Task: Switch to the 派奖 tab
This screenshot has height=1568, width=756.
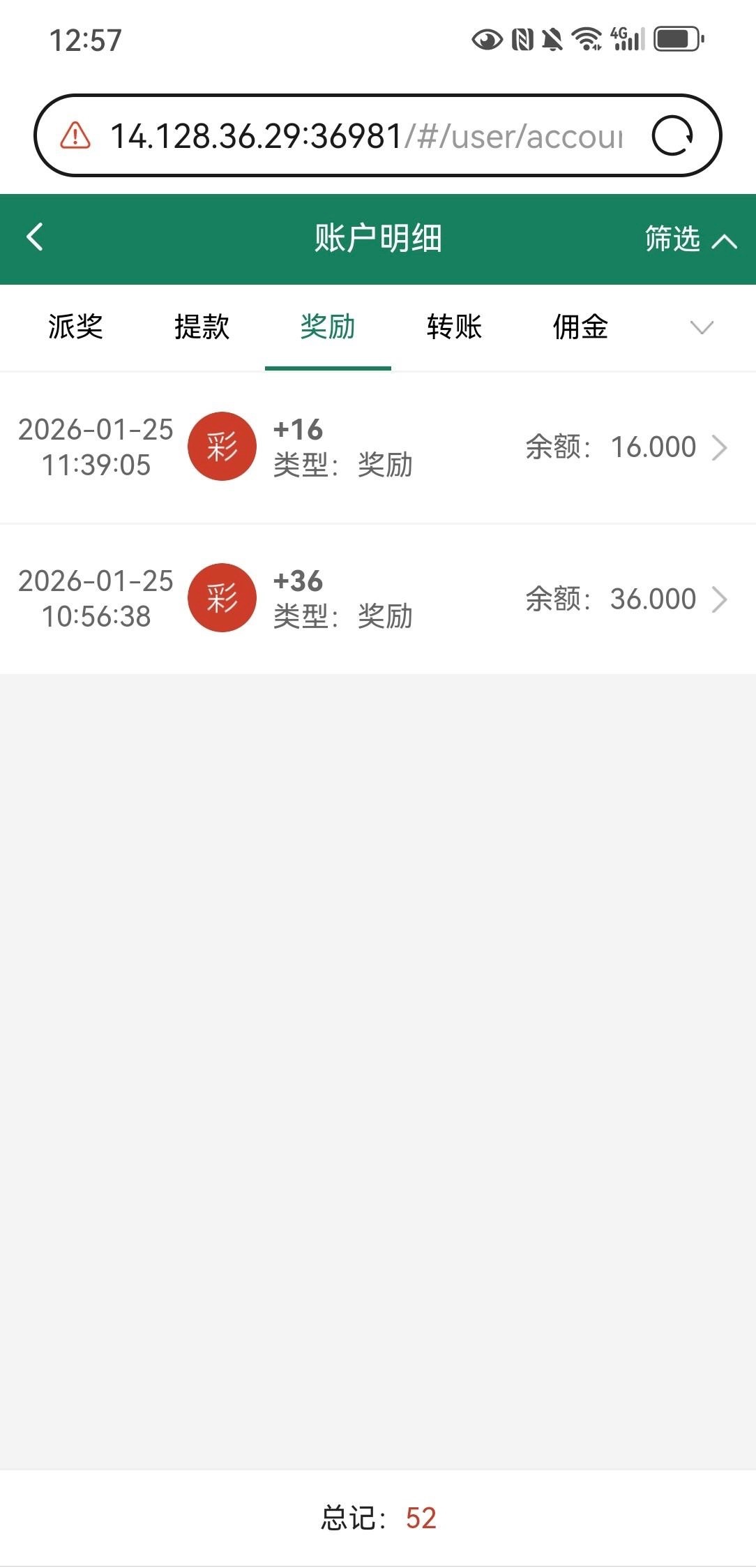Action: click(x=75, y=327)
